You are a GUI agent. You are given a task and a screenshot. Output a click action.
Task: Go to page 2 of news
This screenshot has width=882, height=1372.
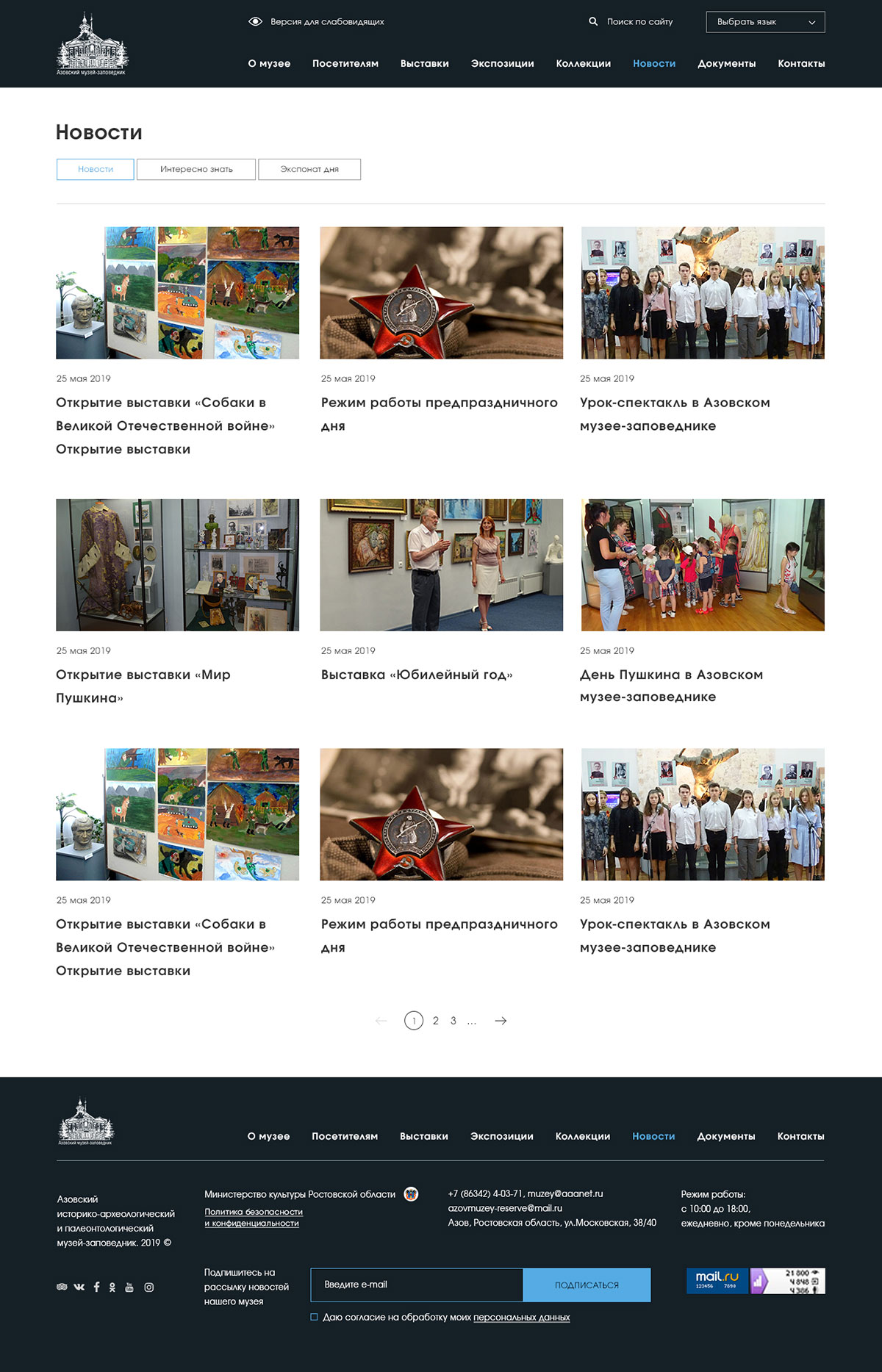click(436, 1021)
